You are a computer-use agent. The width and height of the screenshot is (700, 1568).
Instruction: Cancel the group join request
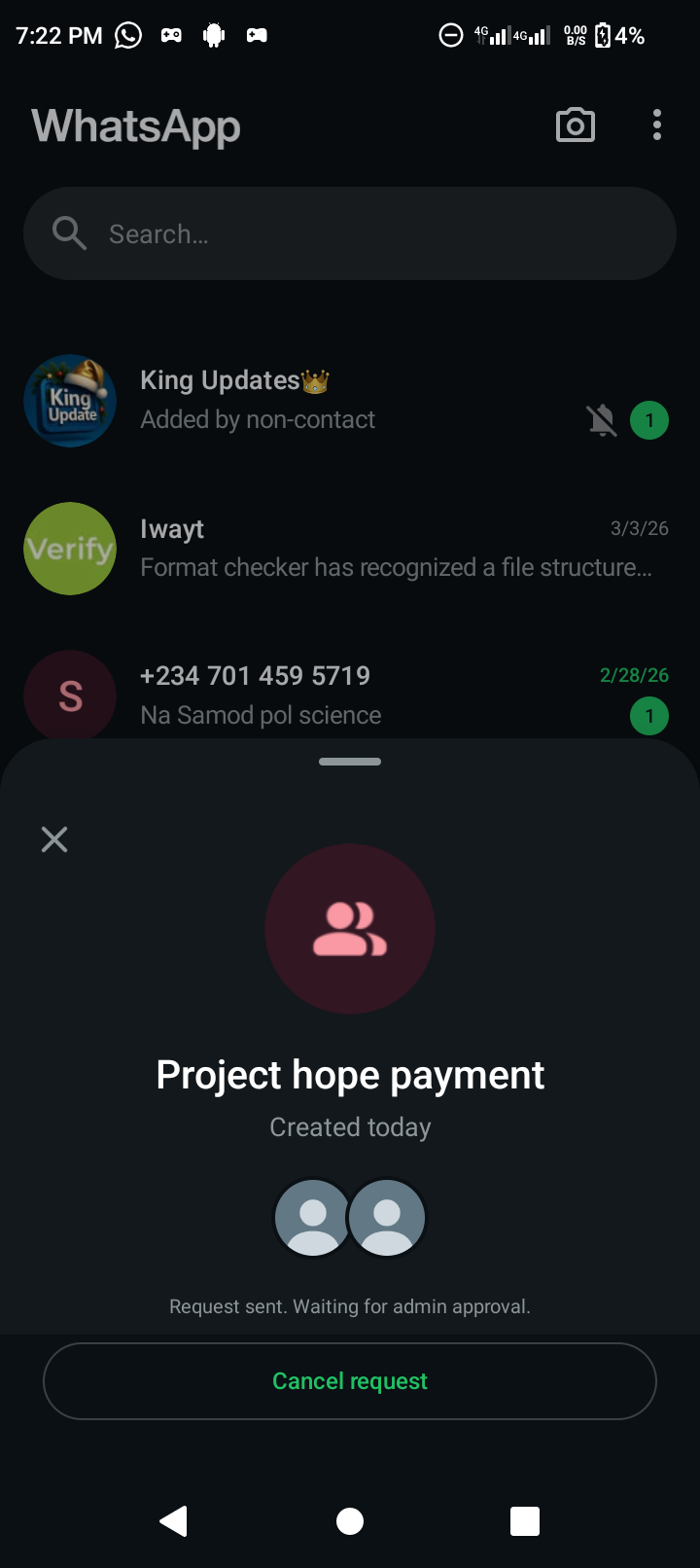pyautogui.click(x=350, y=1381)
